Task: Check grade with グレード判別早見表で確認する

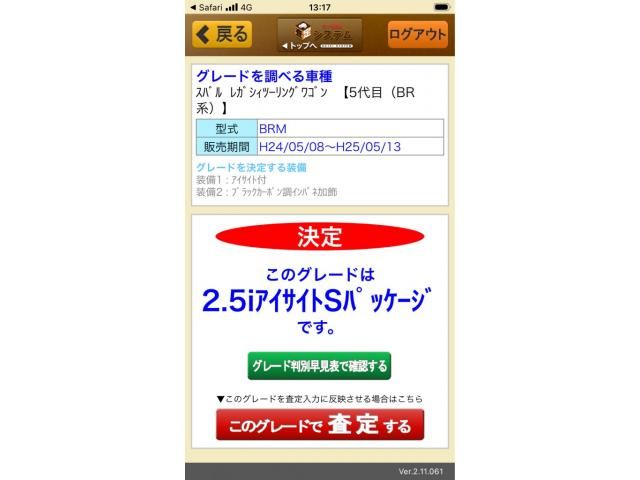Action: pyautogui.click(x=319, y=366)
